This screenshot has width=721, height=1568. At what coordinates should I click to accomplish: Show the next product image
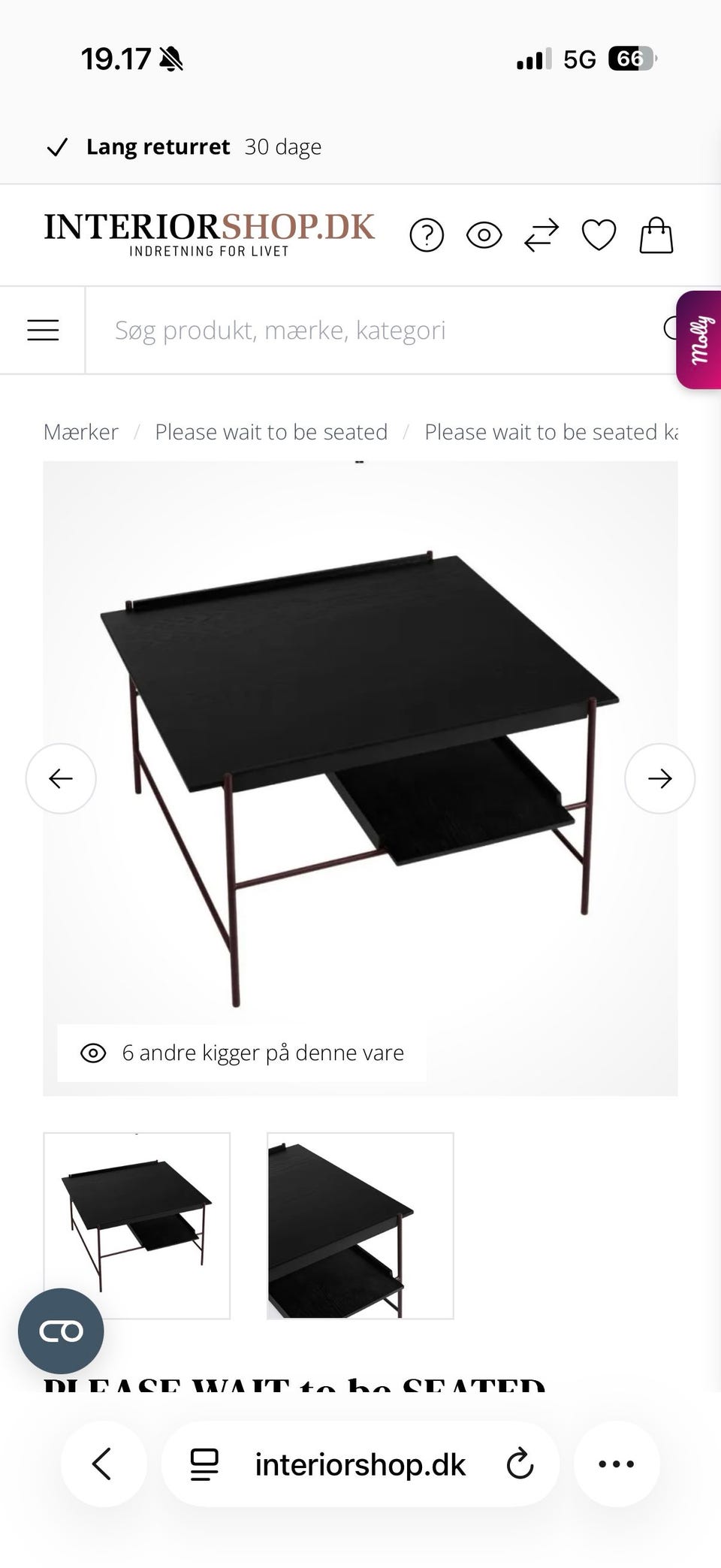tap(659, 778)
